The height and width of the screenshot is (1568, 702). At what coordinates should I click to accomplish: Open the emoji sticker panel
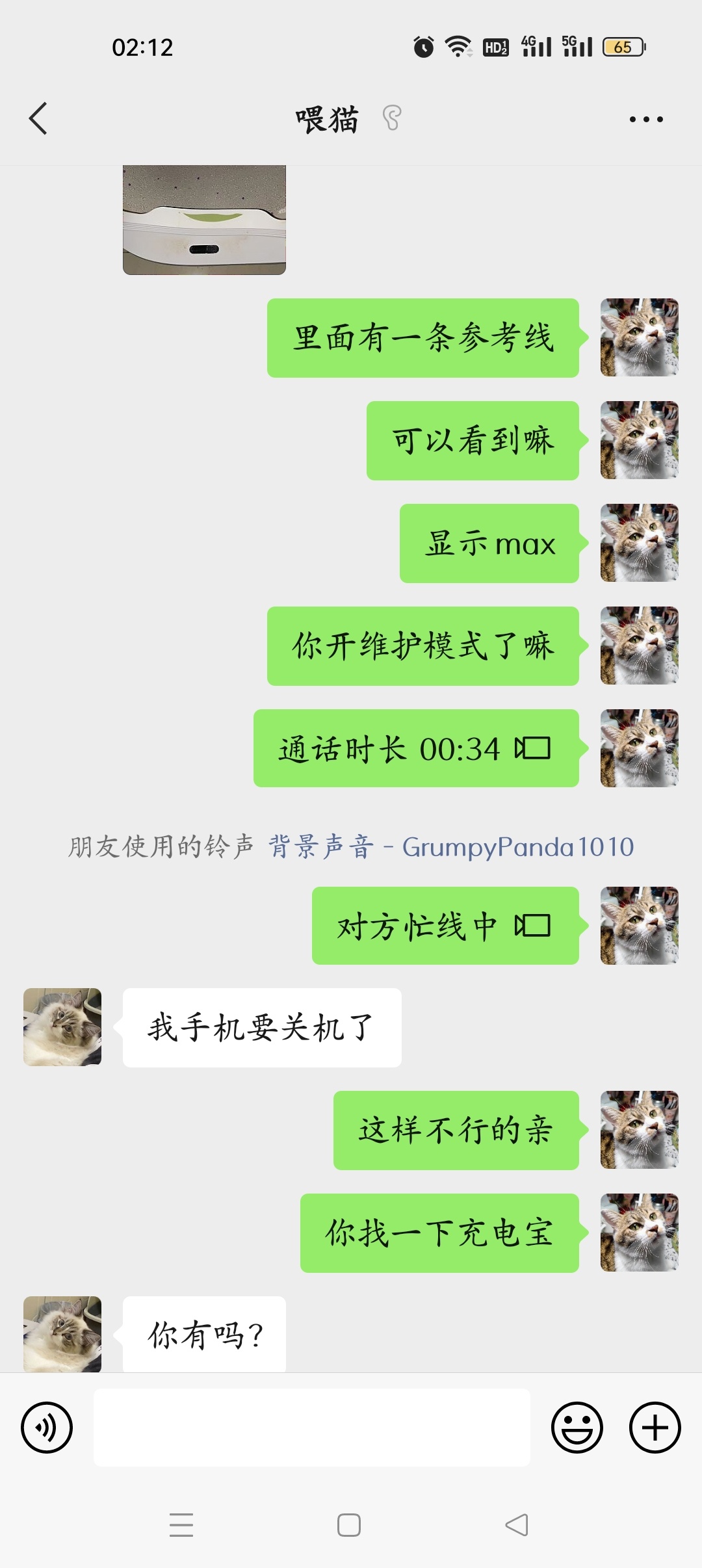click(577, 1428)
